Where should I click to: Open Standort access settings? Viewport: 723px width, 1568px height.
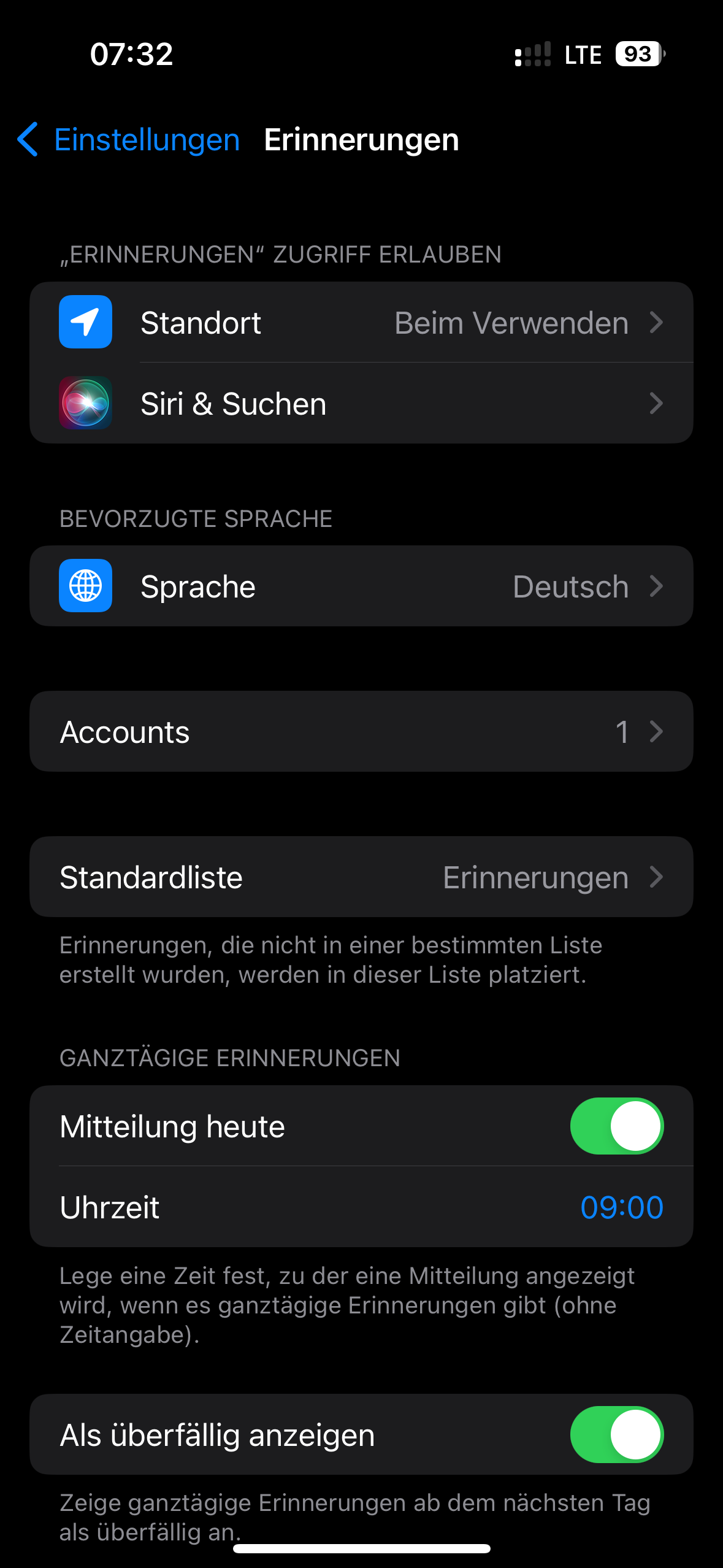[361, 323]
